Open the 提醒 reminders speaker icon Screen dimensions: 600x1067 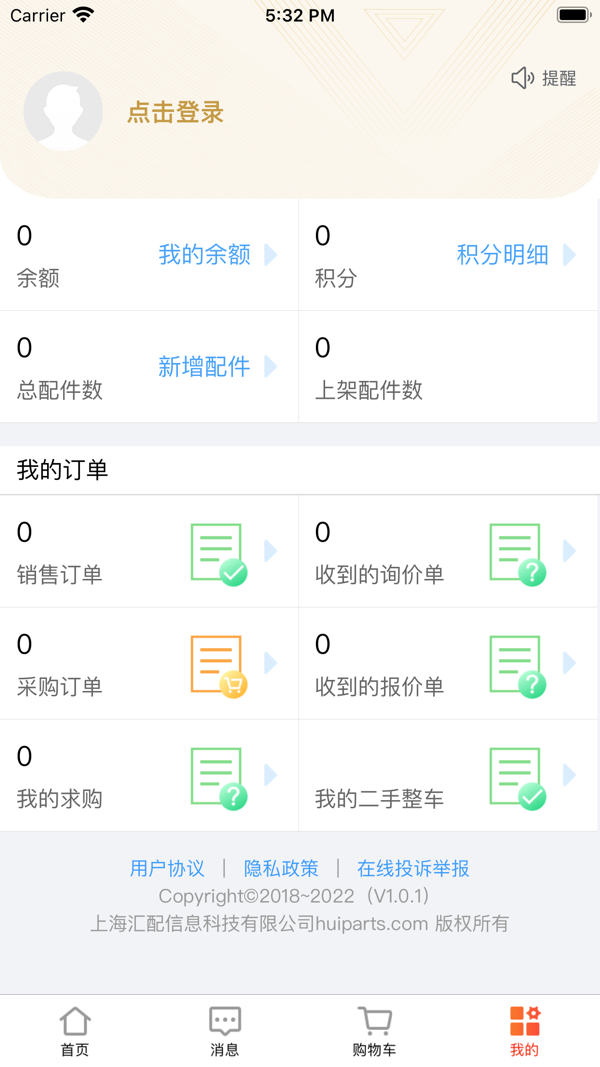[x=522, y=78]
